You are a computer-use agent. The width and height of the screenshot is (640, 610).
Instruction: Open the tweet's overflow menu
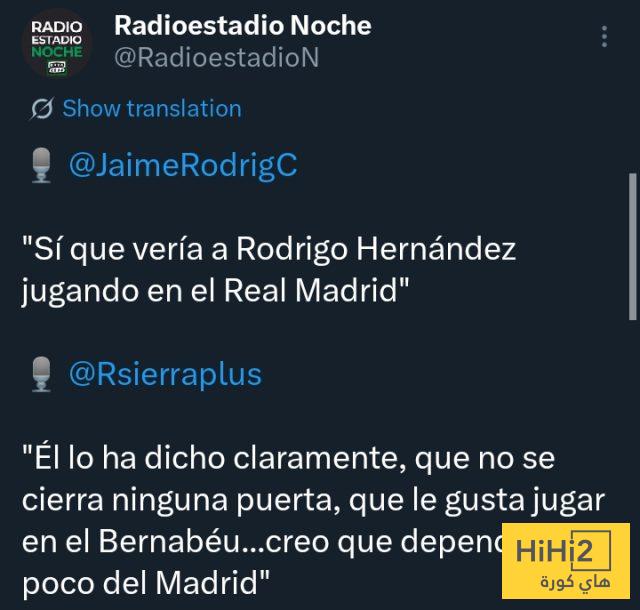604,37
